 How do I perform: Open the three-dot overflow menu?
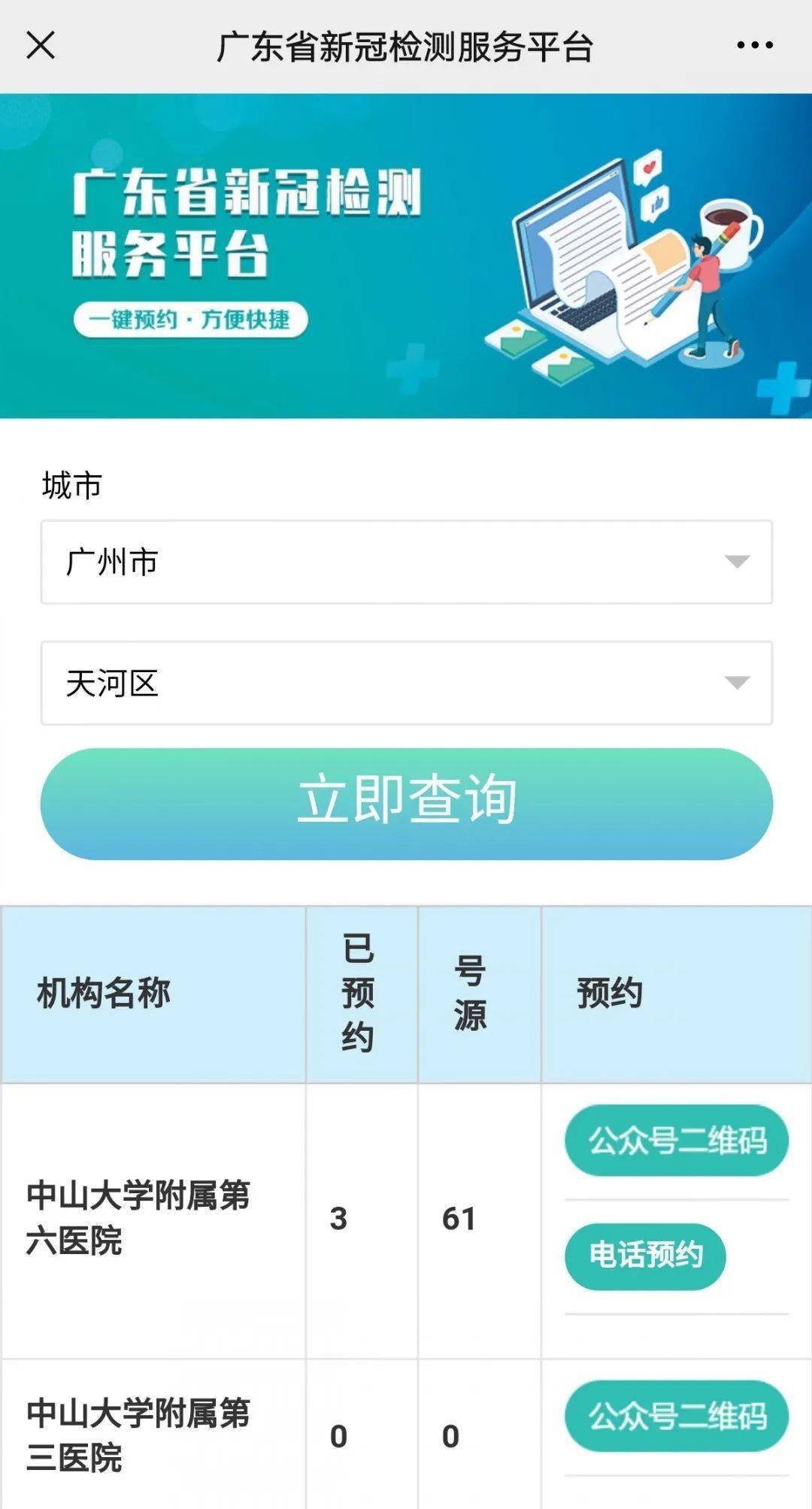pos(754,45)
